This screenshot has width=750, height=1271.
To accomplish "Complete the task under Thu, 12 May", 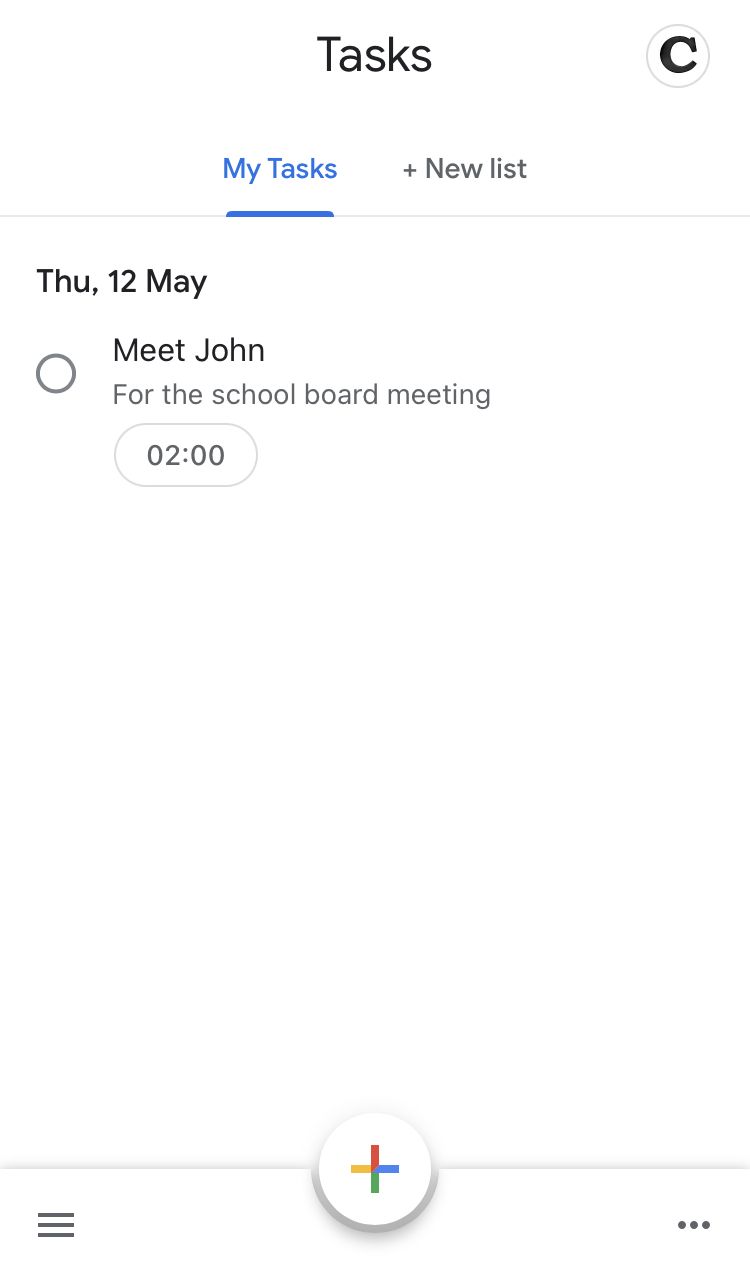I will [x=56, y=373].
